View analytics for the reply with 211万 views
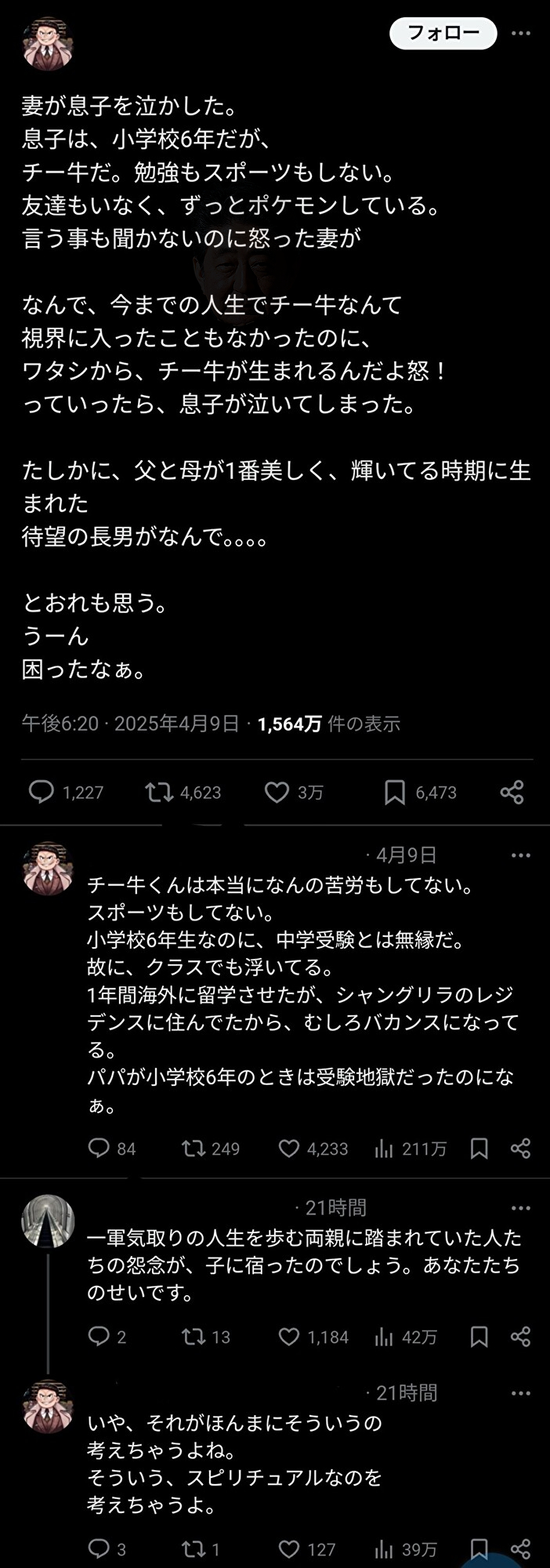Viewport: 550px width, 1568px height. [x=383, y=1149]
